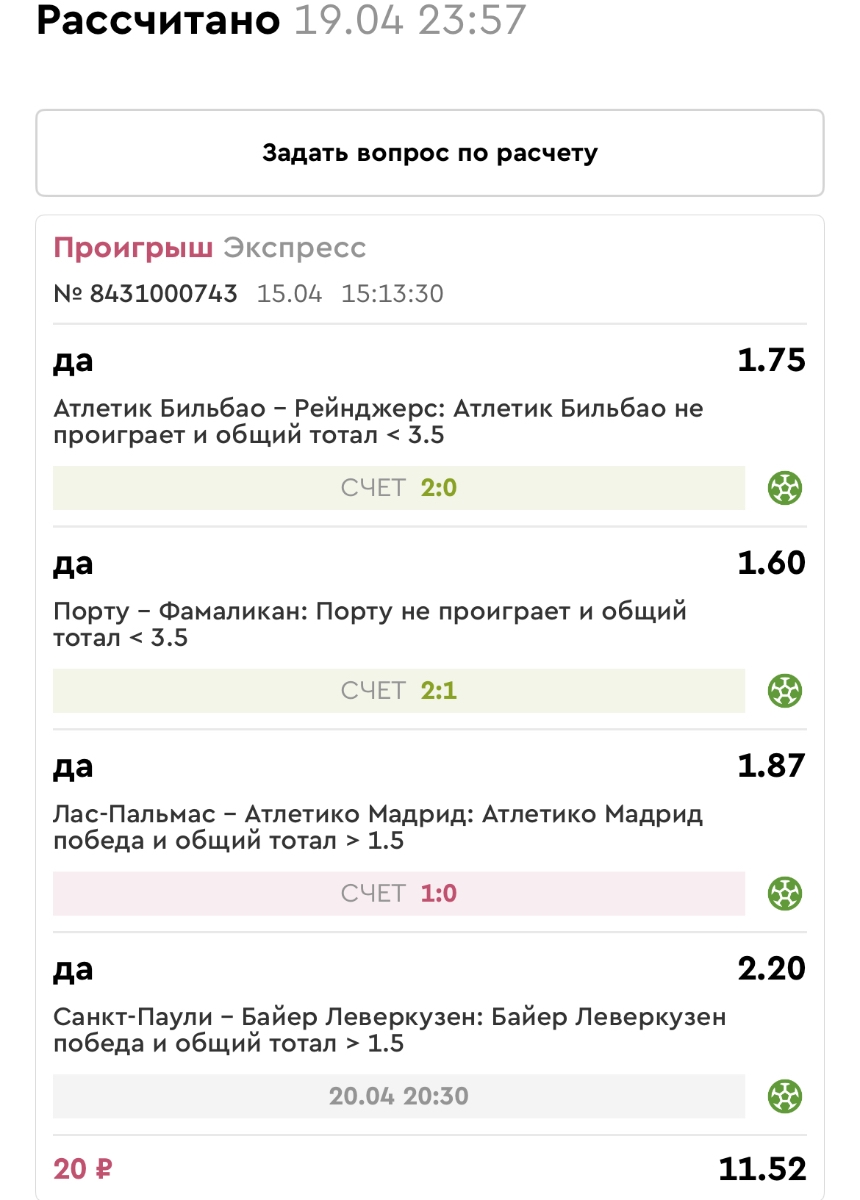Tap the football icon beside 20.04 20:30

coord(785,1096)
